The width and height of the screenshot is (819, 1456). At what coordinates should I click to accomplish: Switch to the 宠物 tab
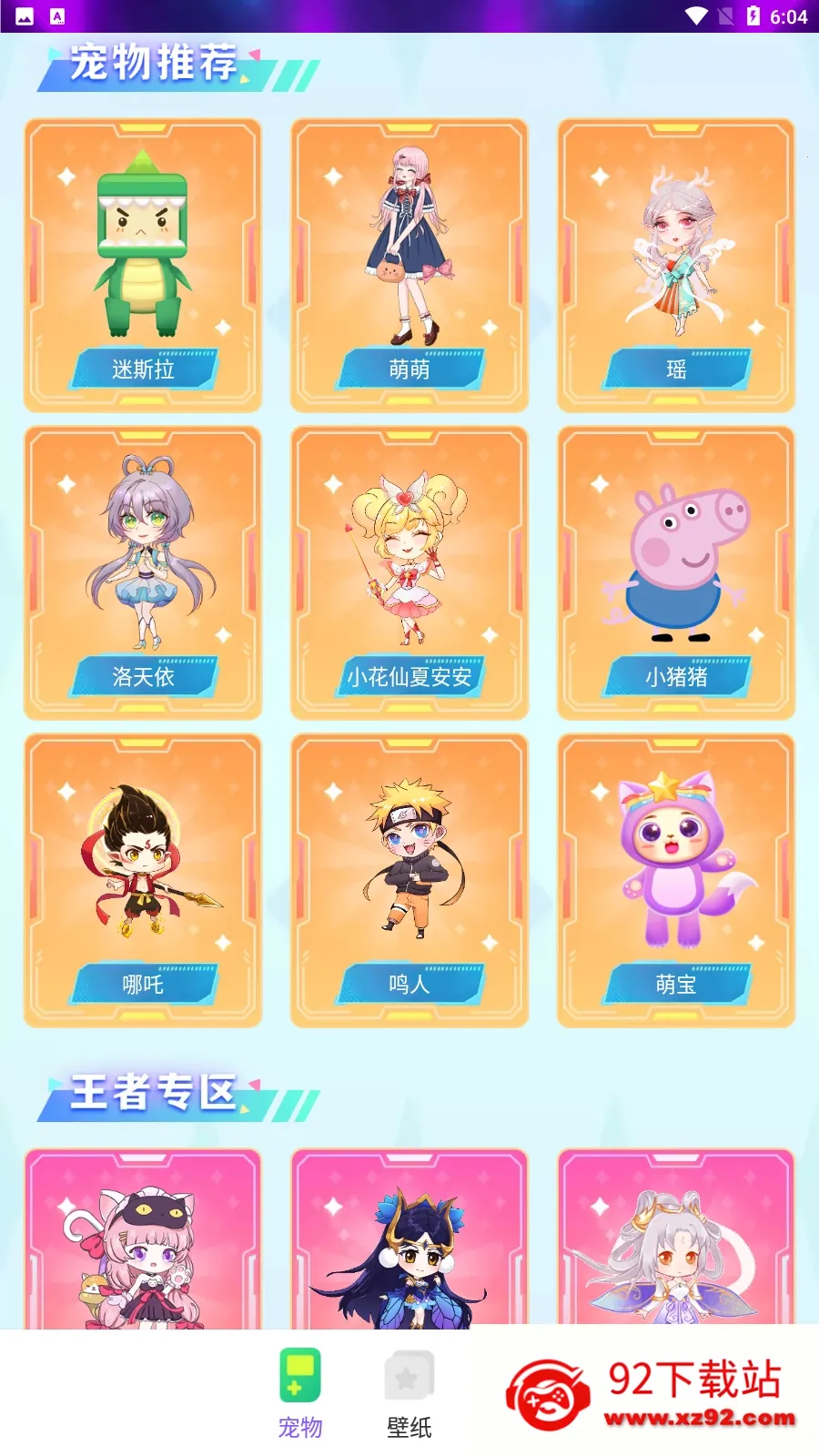tap(300, 1393)
